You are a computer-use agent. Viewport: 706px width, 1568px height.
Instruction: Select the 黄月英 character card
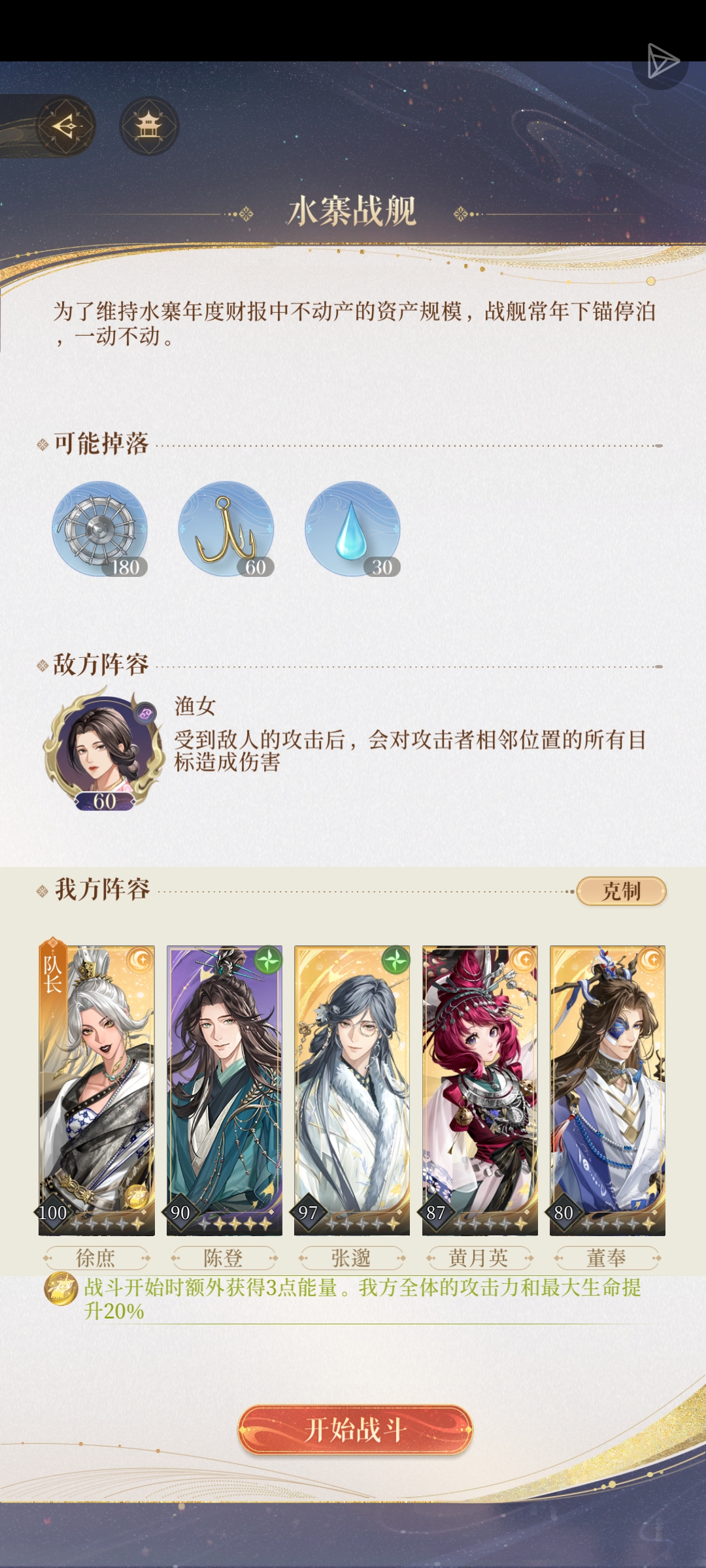(x=480, y=1090)
